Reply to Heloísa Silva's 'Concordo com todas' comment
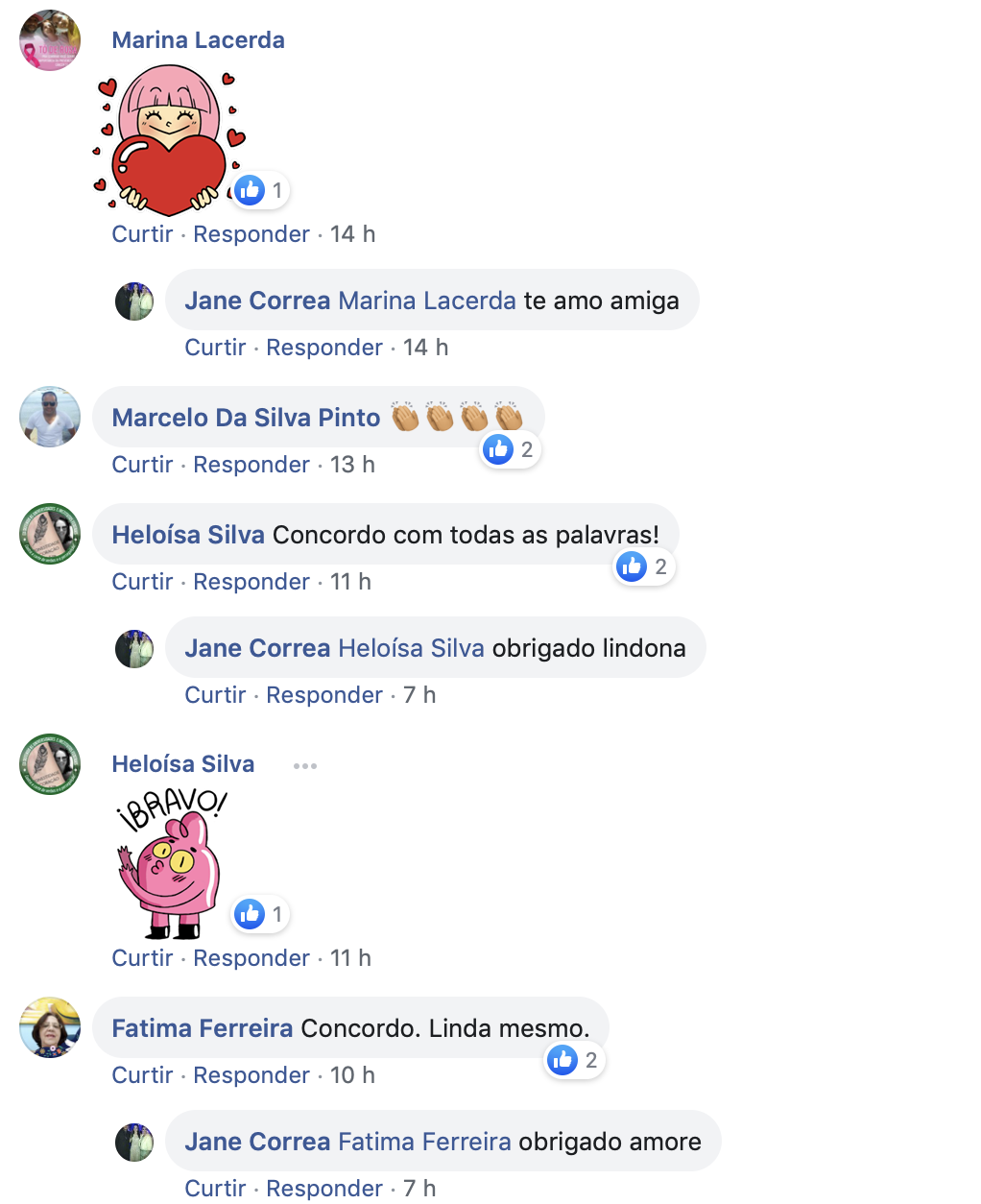Viewport: 981px width, 1204px height. 251,582
